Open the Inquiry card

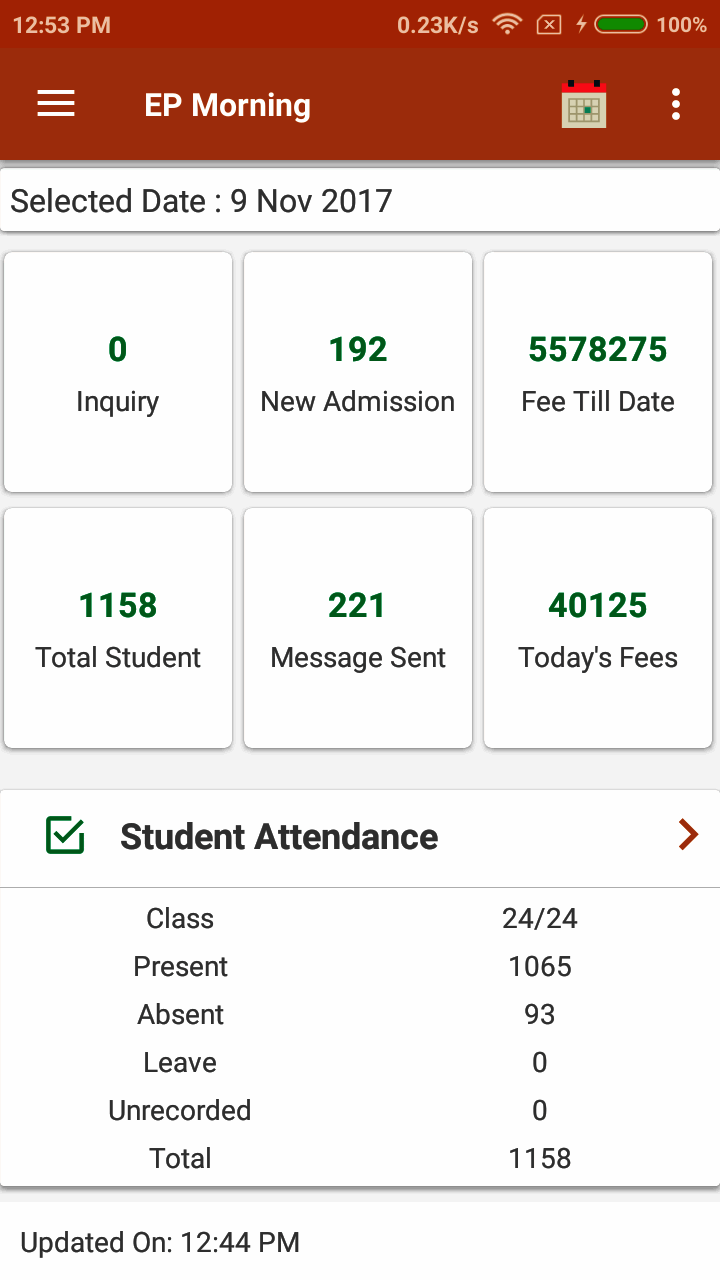click(x=118, y=372)
